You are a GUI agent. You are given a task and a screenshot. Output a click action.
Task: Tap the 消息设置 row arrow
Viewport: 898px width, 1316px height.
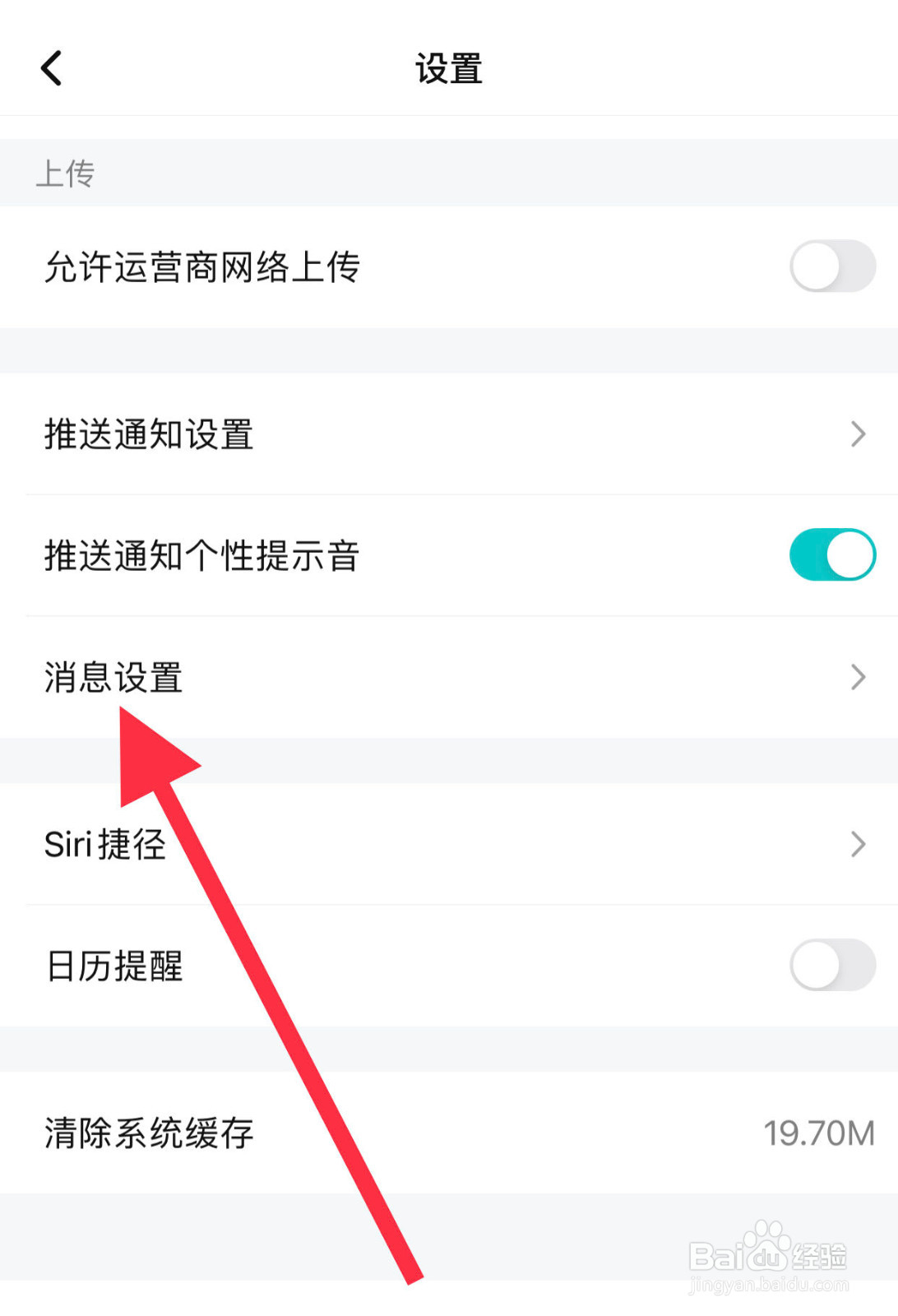click(x=857, y=677)
